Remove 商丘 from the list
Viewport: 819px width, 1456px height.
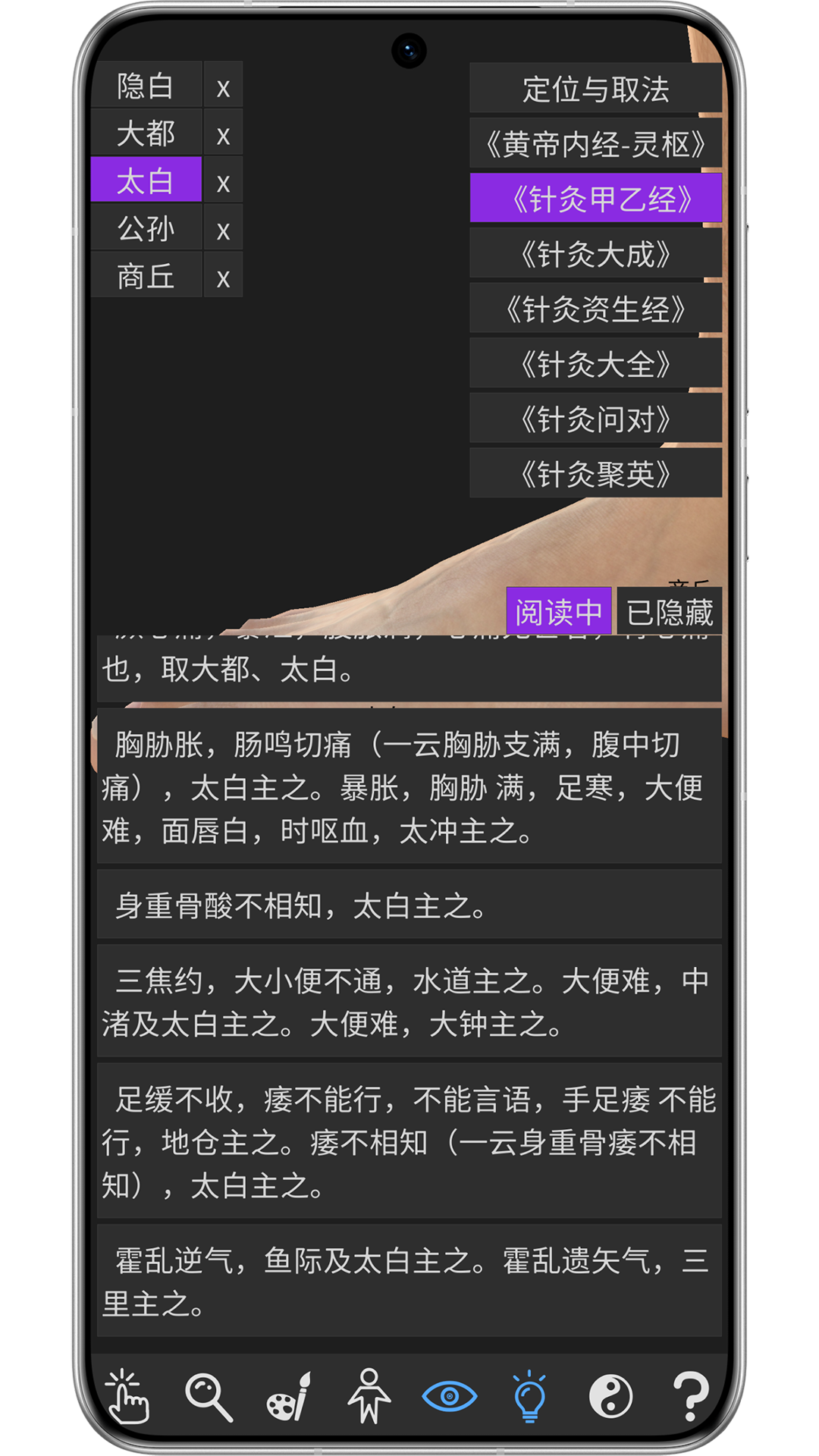point(223,276)
